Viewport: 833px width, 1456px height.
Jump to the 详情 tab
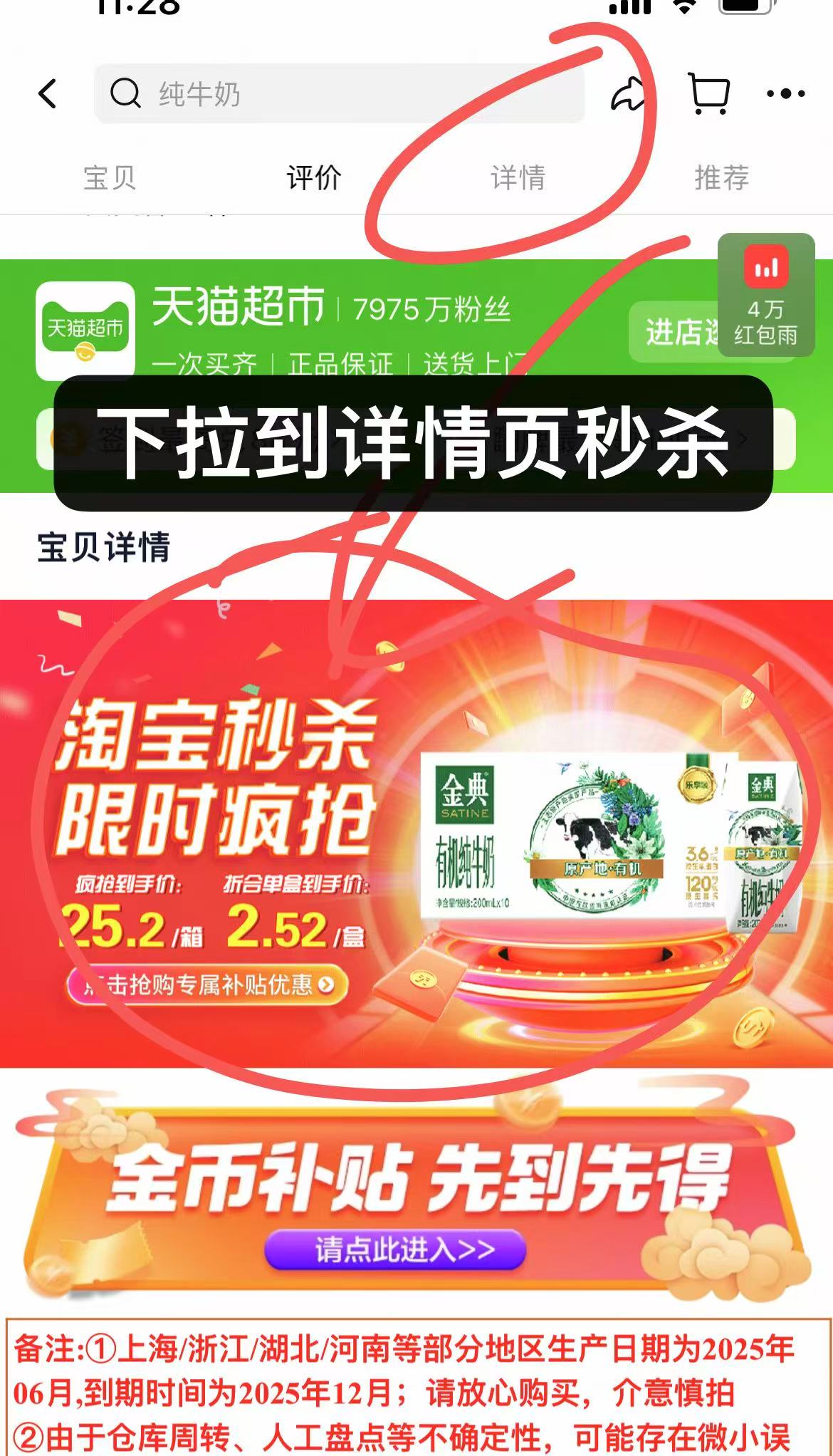click(x=518, y=177)
